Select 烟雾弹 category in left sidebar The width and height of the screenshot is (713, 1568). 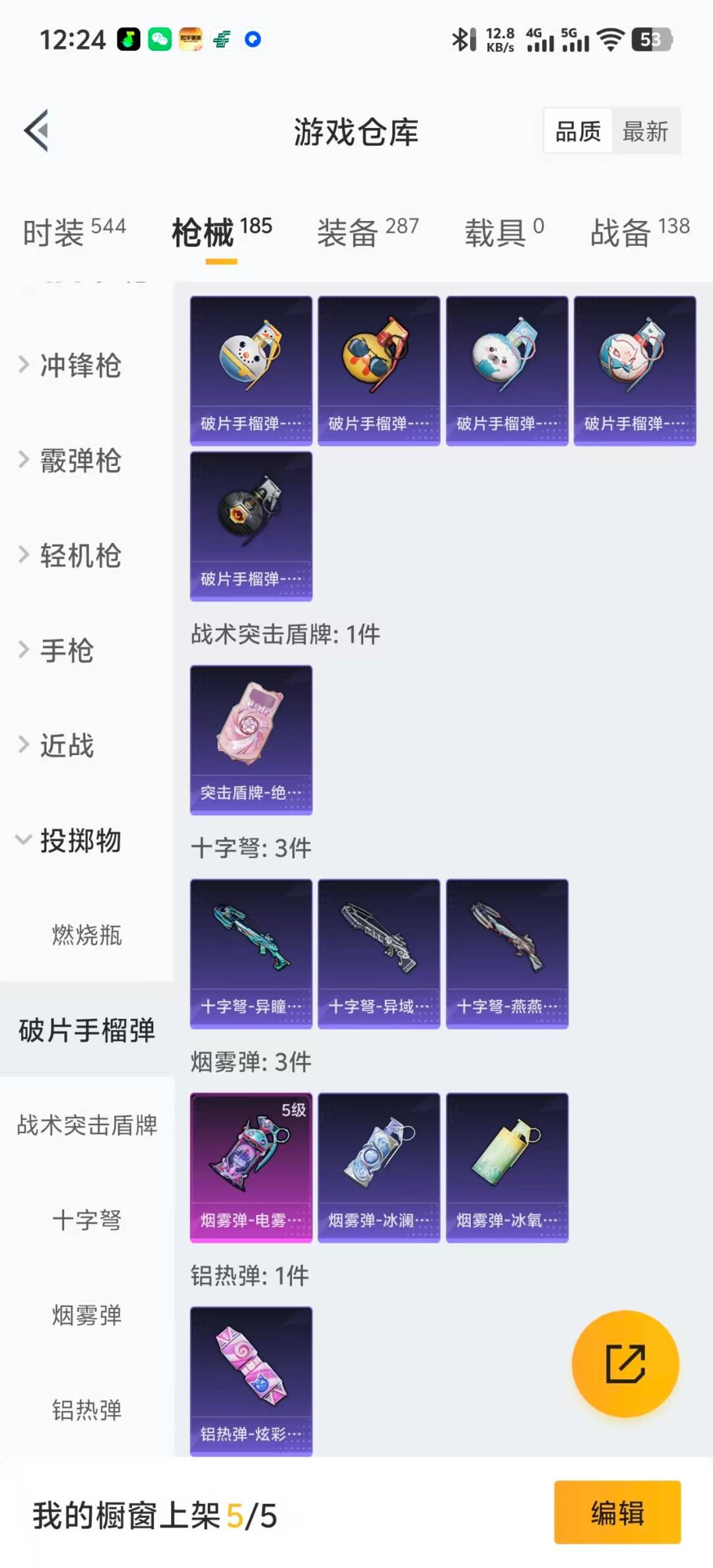tap(86, 1317)
